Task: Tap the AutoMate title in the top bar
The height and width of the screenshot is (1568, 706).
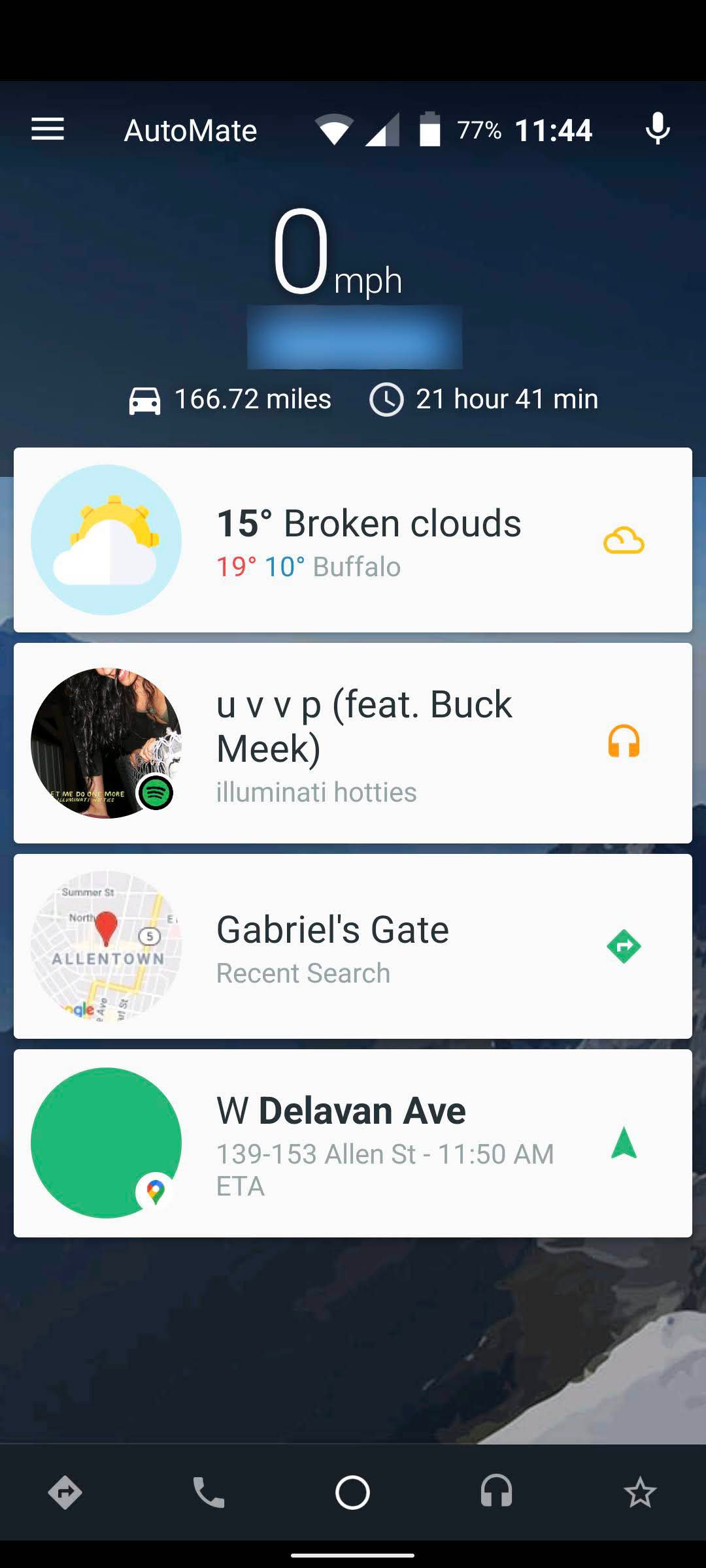Action: (x=190, y=129)
